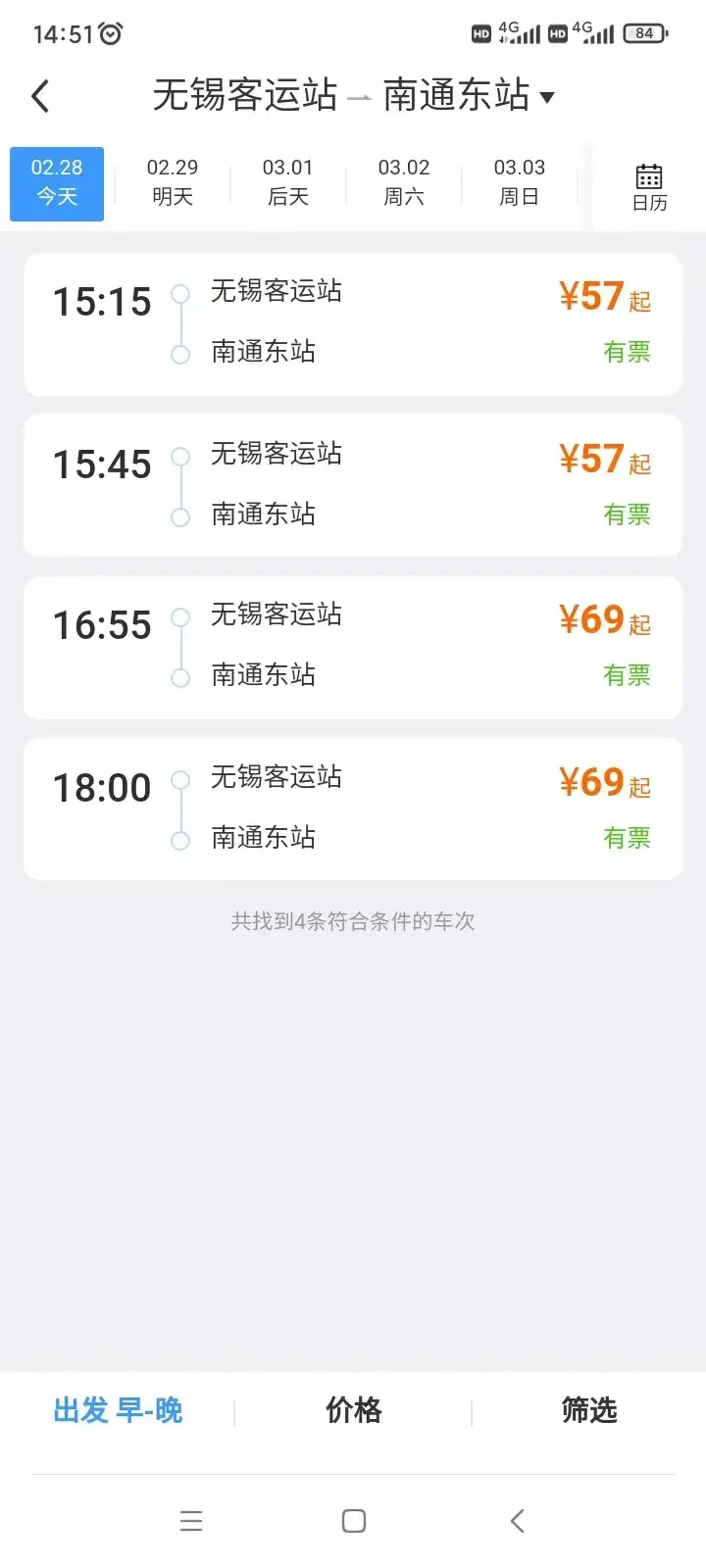Sort by 出发 早-晚 departure time
The image size is (706, 1568).
[x=118, y=1410]
